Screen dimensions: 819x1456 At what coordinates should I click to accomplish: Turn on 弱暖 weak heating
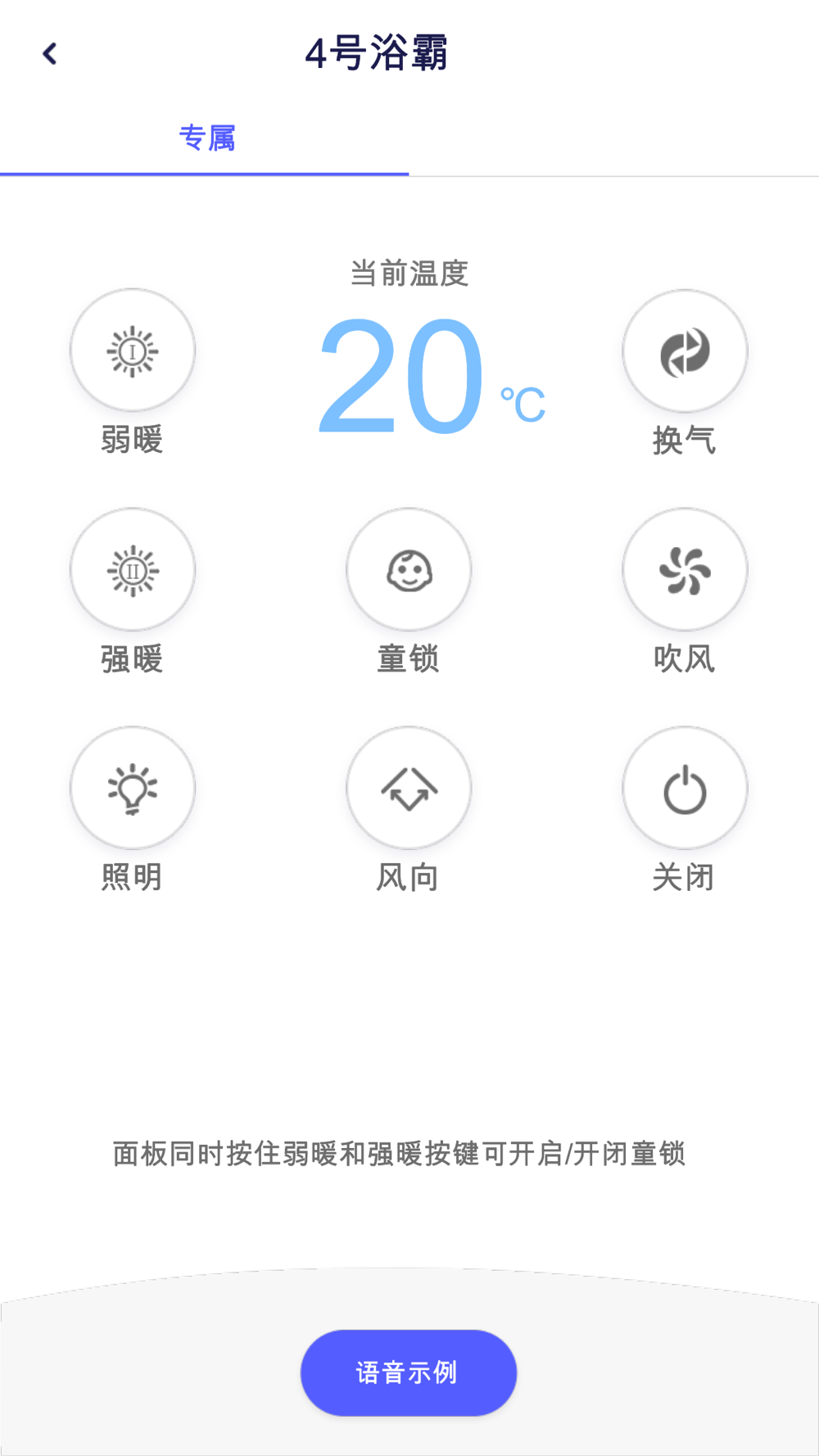click(133, 350)
